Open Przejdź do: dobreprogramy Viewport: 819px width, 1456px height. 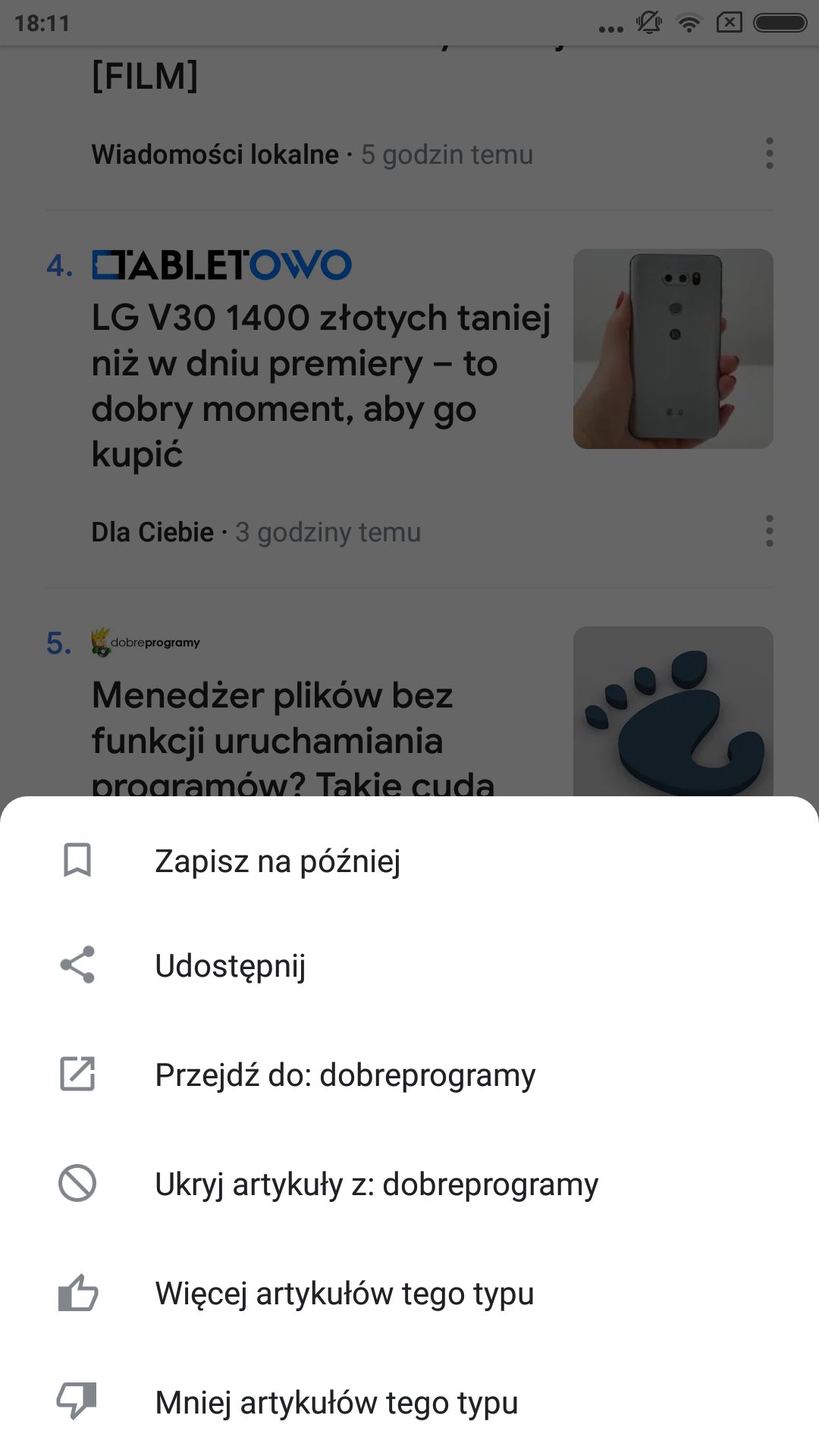pyautogui.click(x=409, y=1075)
